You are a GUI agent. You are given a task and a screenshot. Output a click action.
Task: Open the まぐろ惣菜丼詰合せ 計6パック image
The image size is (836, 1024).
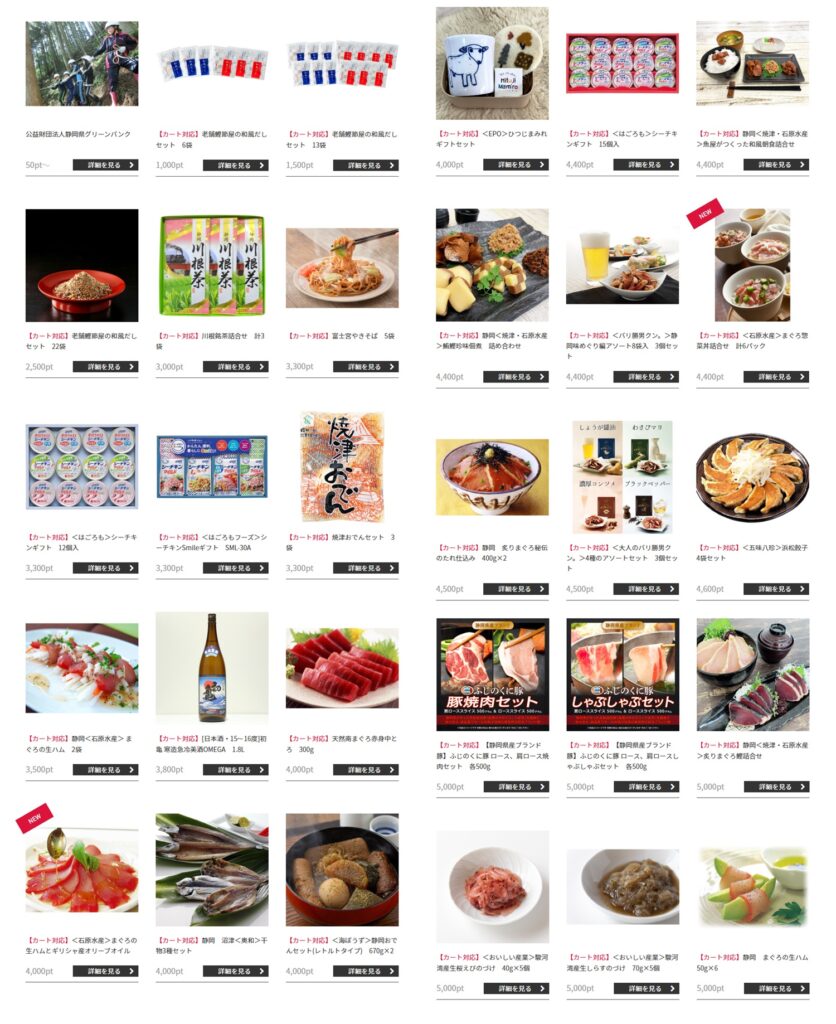click(x=752, y=264)
